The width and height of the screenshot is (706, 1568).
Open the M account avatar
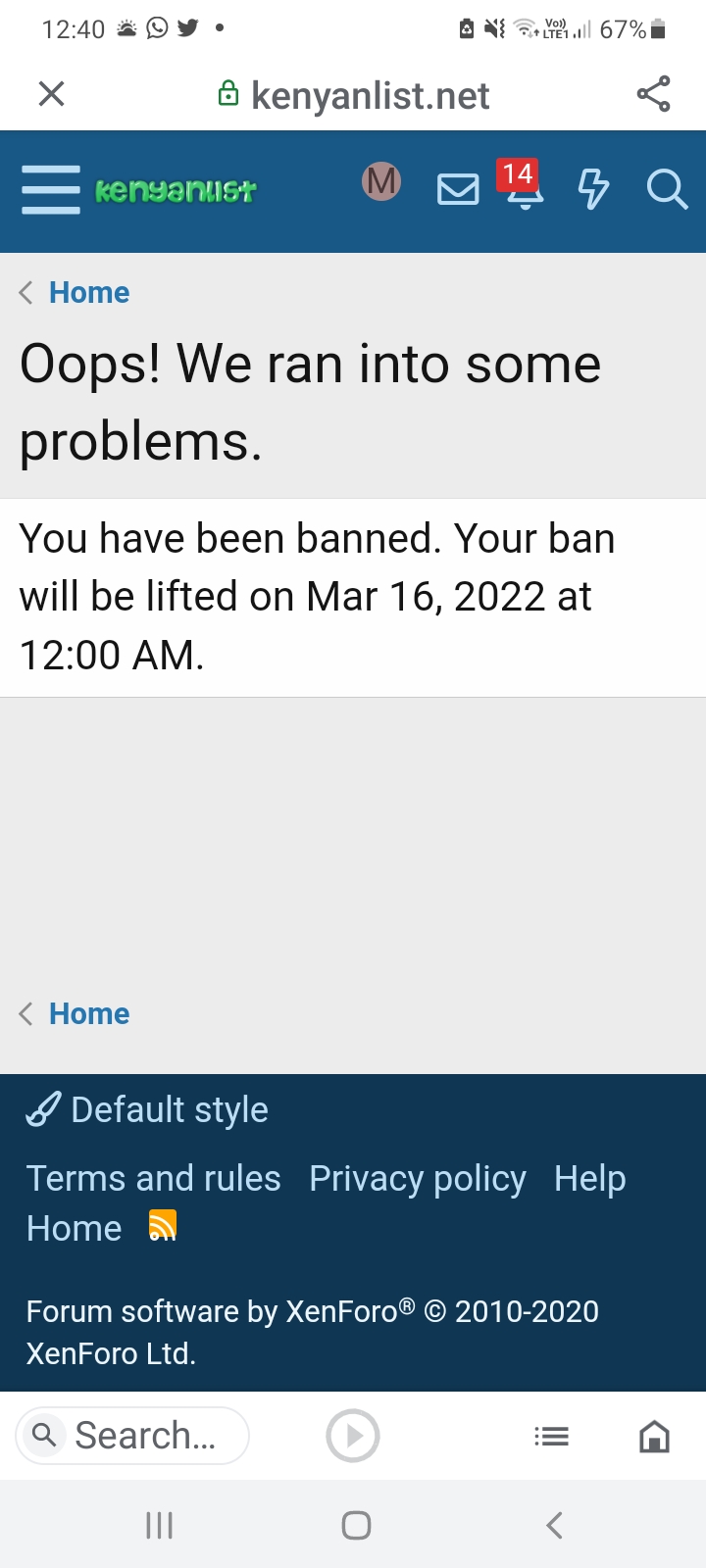pyautogui.click(x=381, y=181)
